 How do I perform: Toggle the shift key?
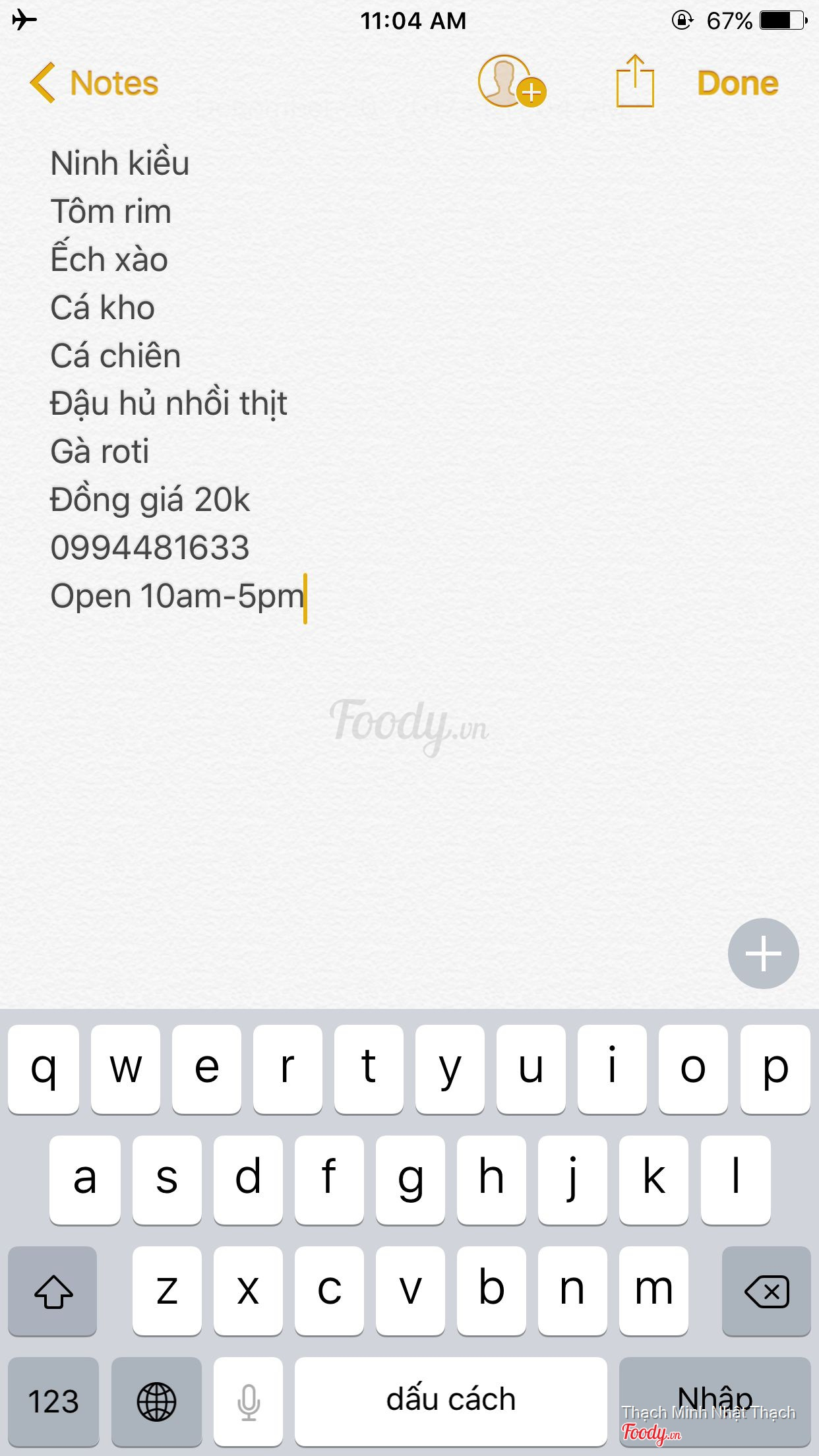pyautogui.click(x=53, y=1290)
